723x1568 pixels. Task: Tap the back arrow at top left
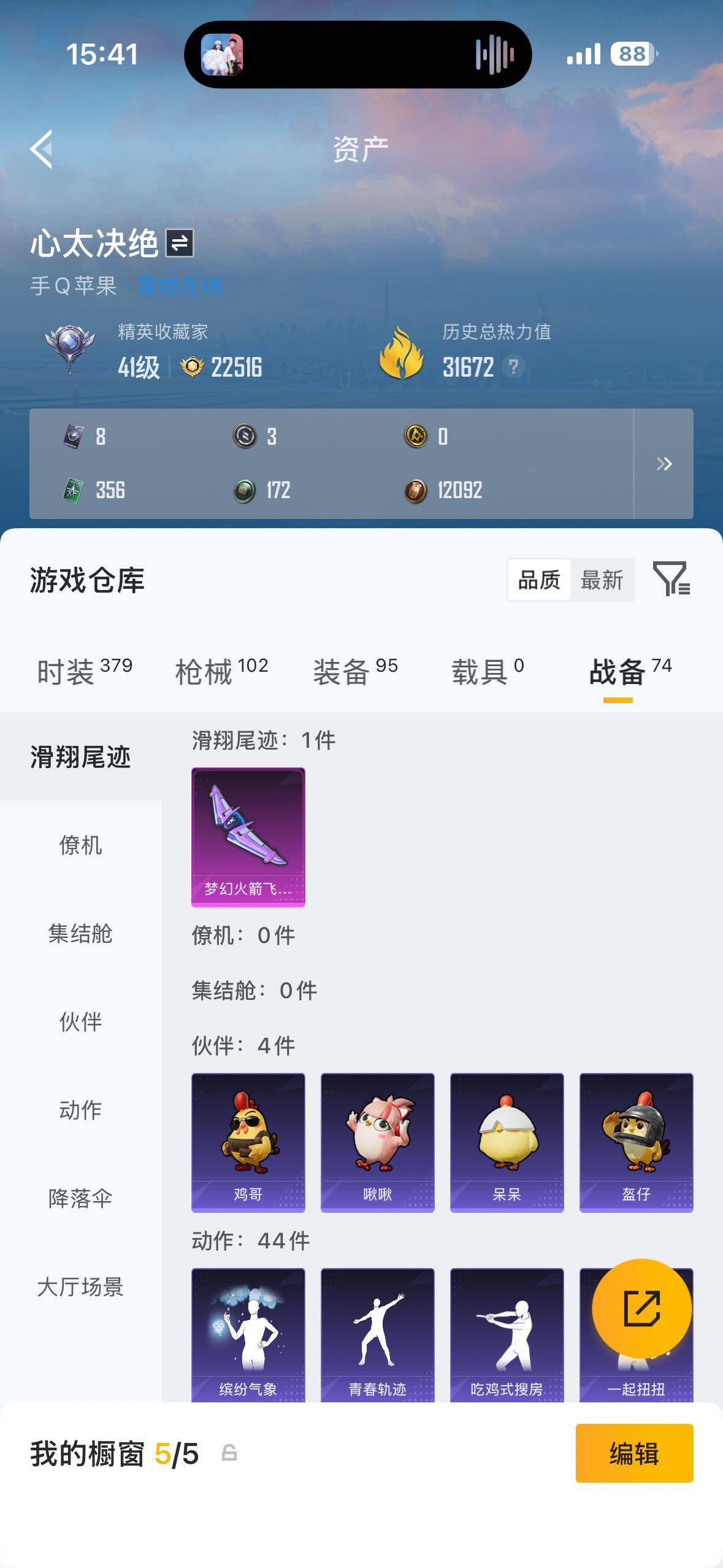click(41, 149)
